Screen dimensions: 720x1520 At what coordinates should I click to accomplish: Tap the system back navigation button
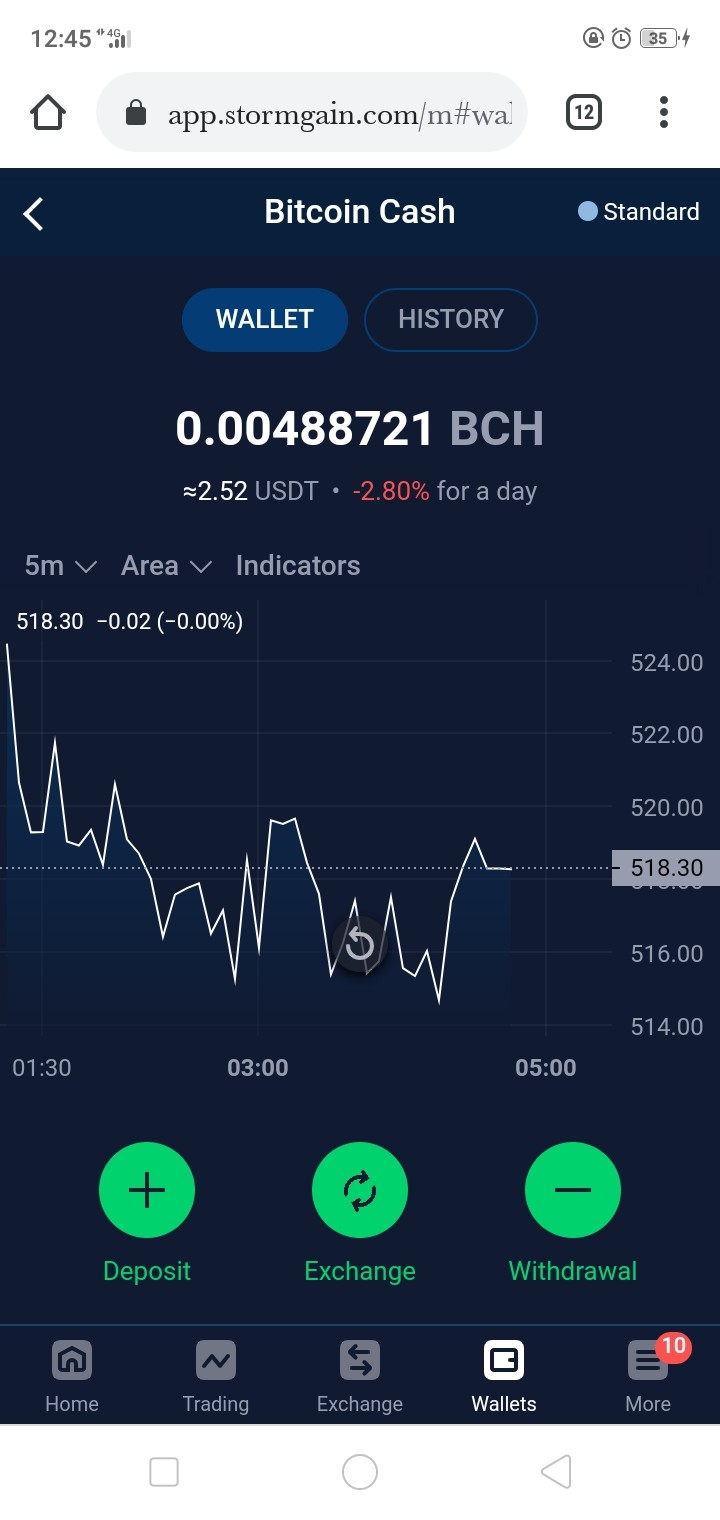click(x=556, y=1472)
